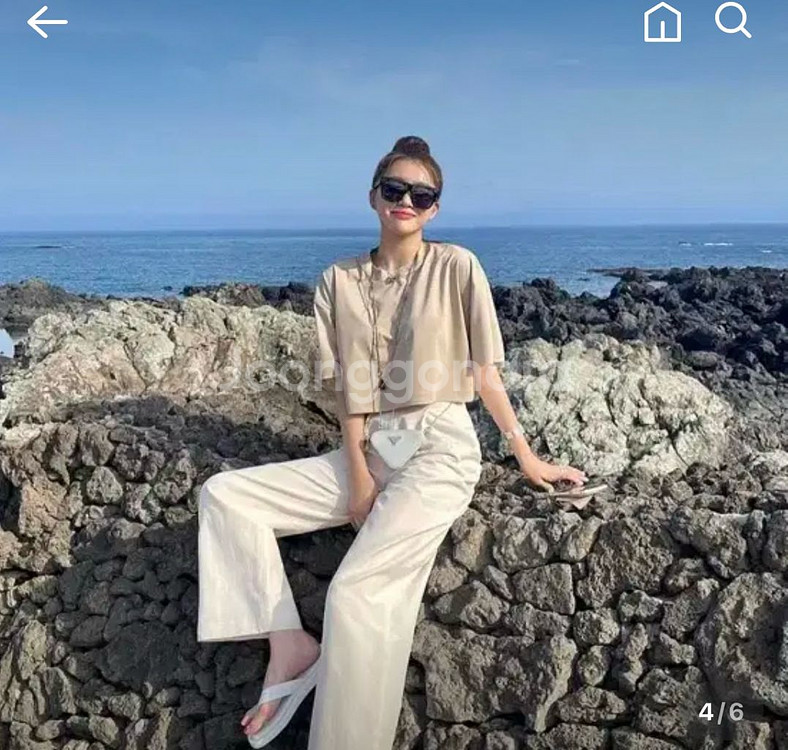Open the search magnifier
This screenshot has height=750, width=788.
point(732,20)
